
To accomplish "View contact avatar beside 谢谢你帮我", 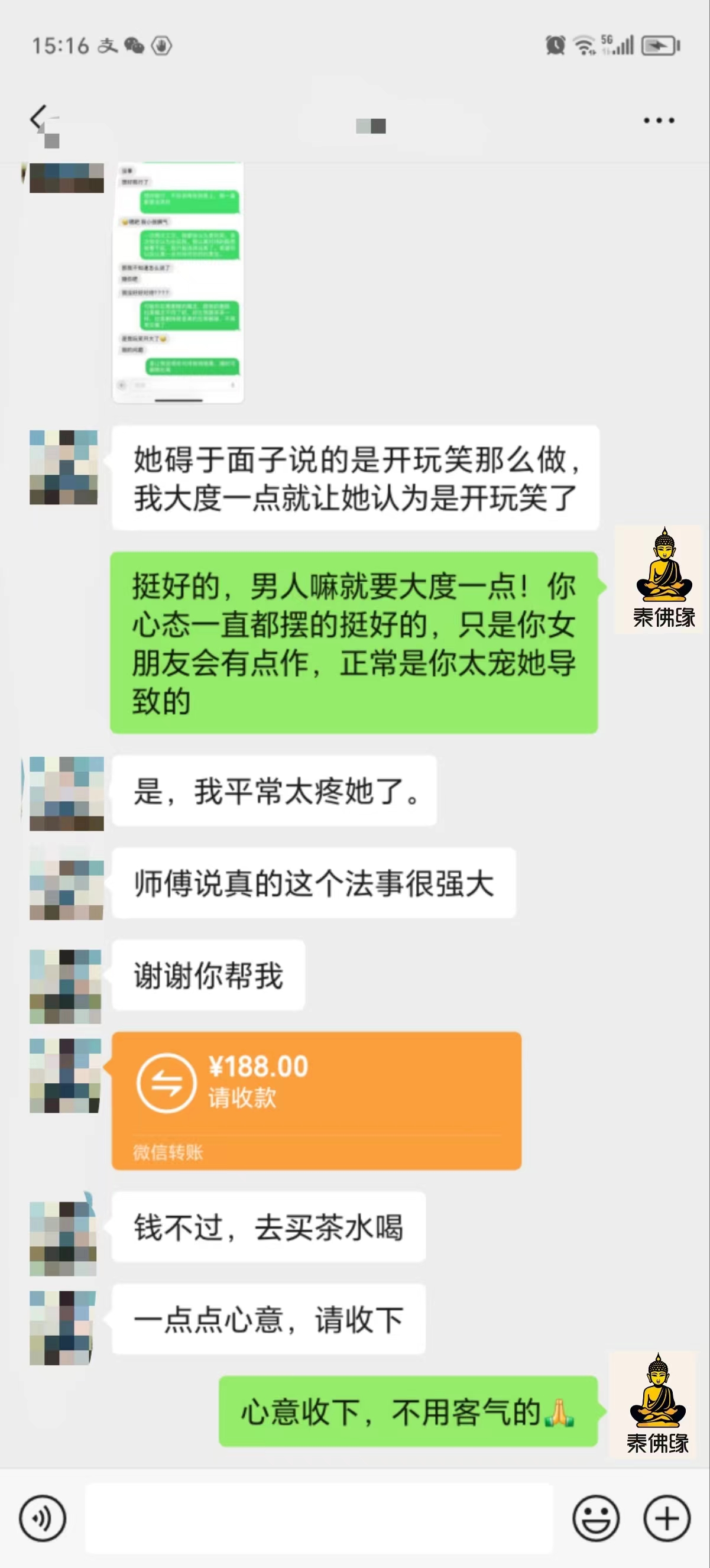I will (x=66, y=986).
